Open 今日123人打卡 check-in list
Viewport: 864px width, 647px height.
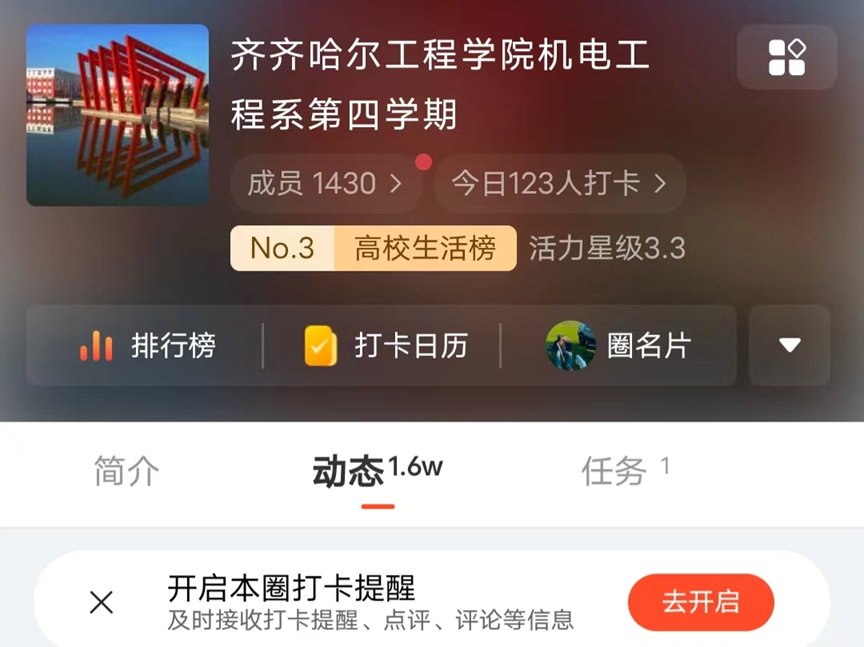pyautogui.click(x=558, y=184)
